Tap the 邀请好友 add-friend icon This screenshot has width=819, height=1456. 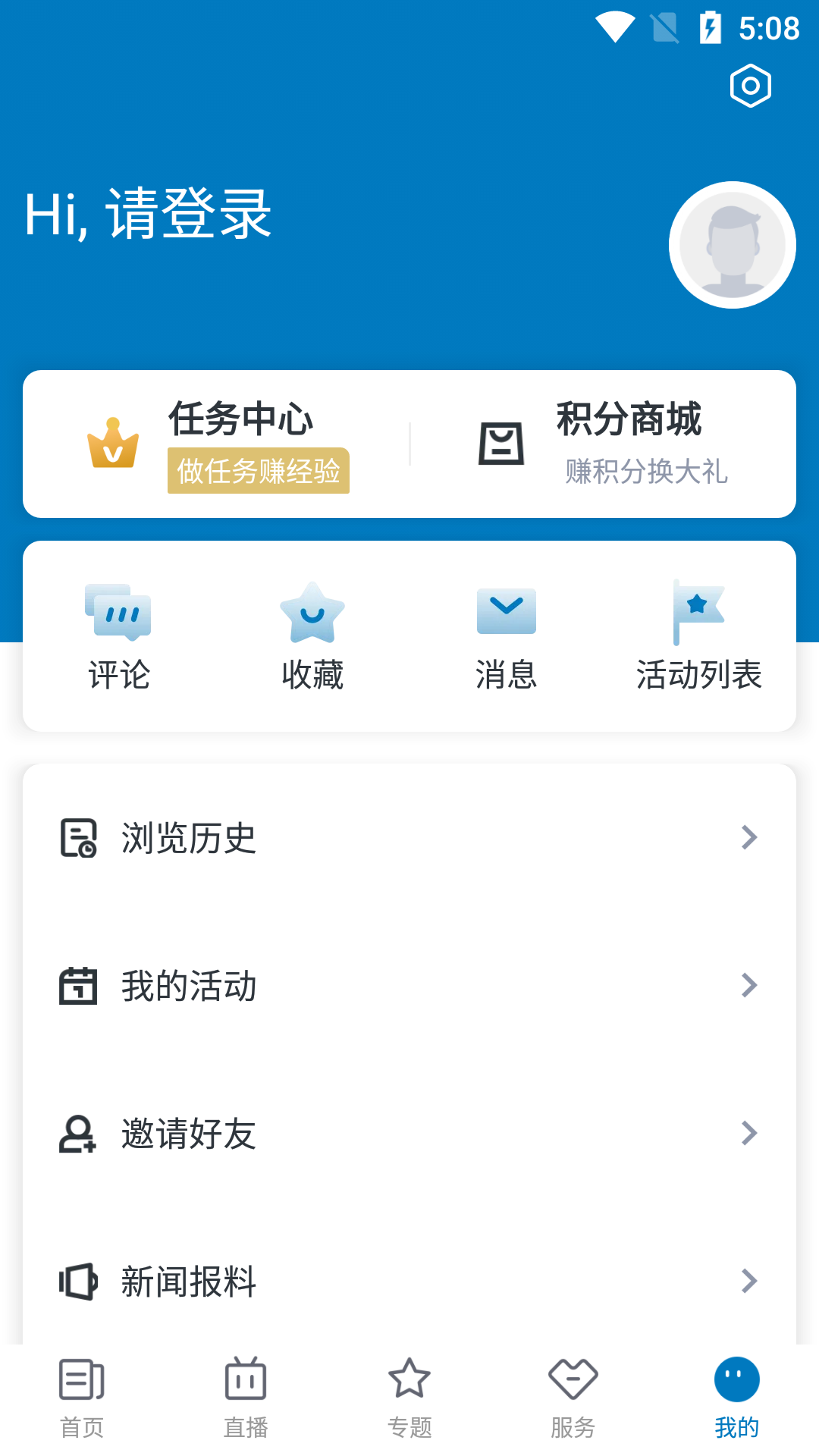point(77,1134)
